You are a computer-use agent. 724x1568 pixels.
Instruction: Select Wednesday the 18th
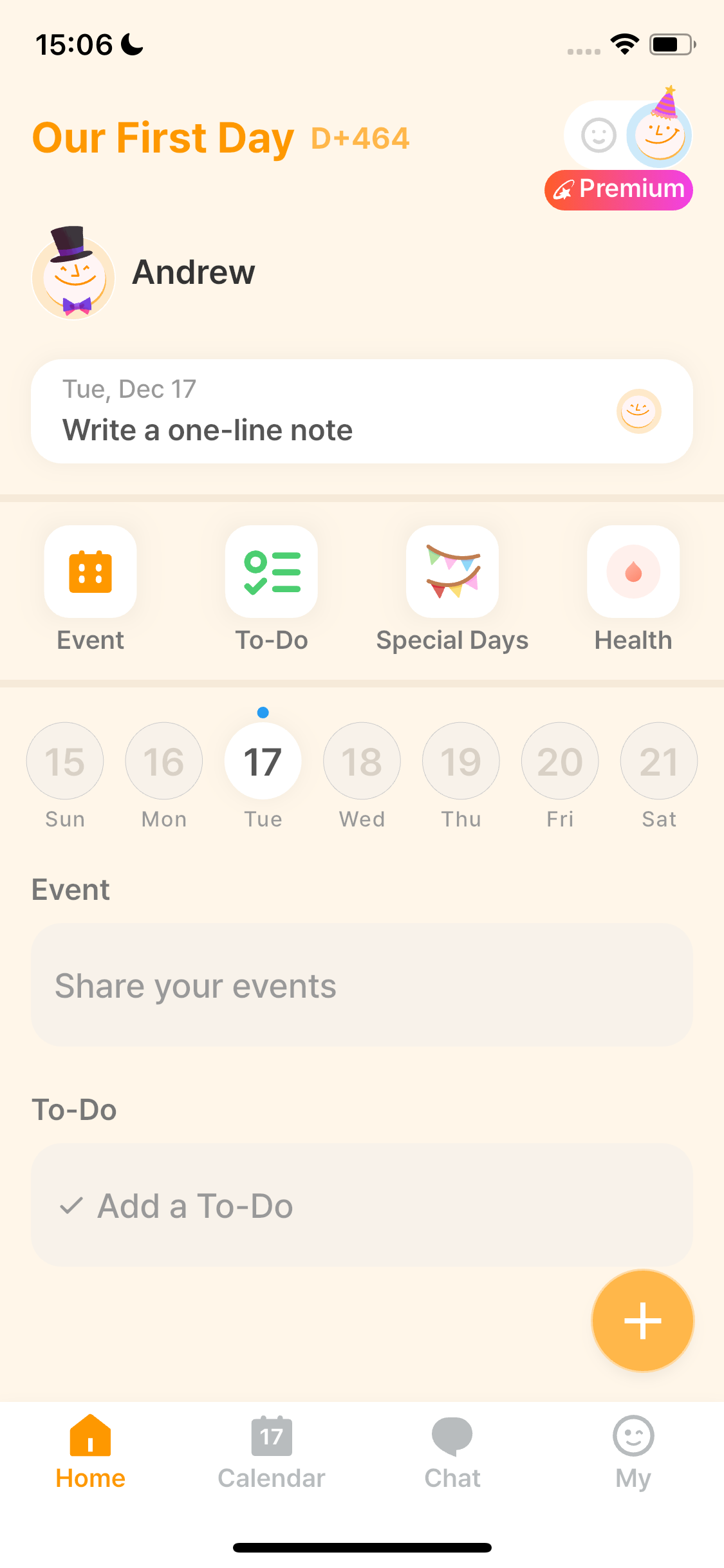coord(362,761)
